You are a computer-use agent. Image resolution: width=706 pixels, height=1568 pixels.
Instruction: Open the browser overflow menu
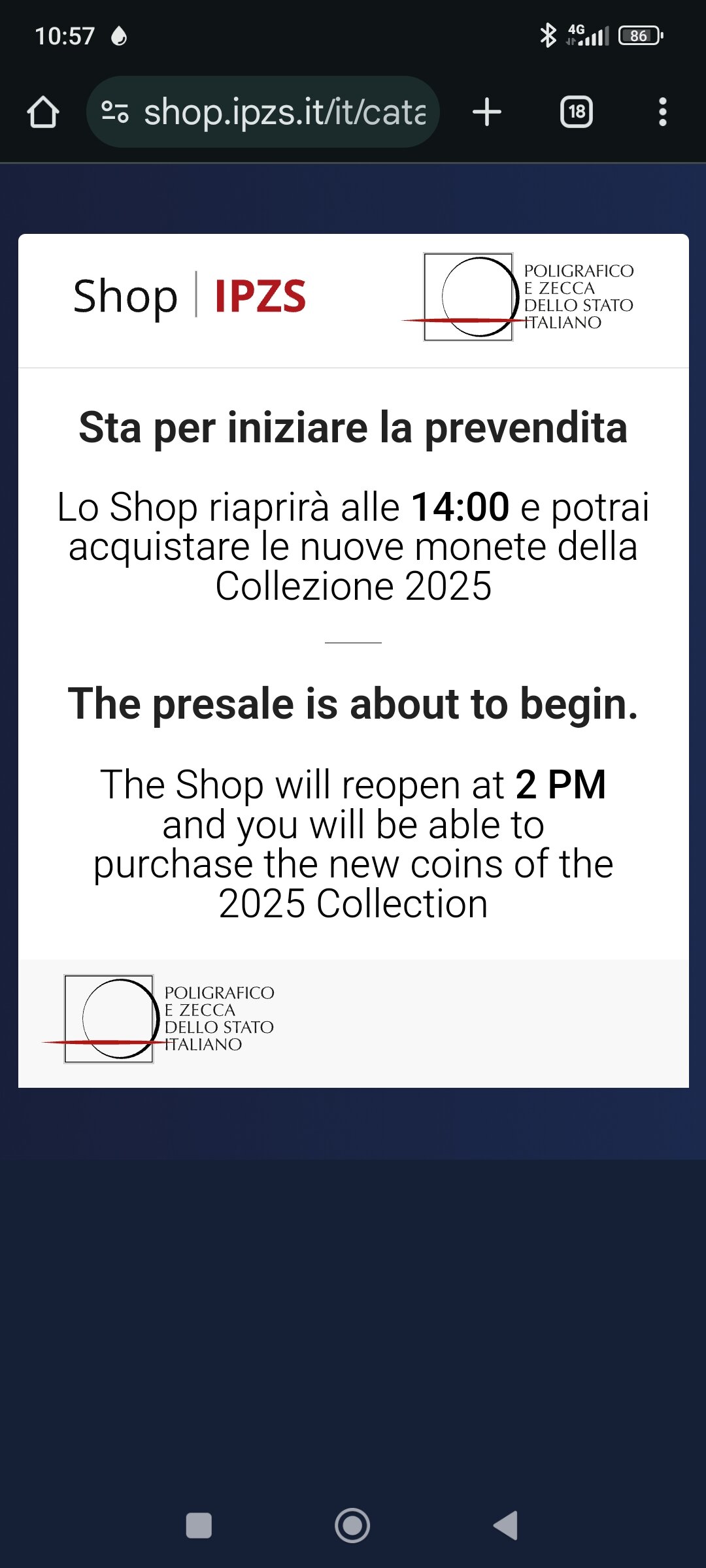(663, 112)
